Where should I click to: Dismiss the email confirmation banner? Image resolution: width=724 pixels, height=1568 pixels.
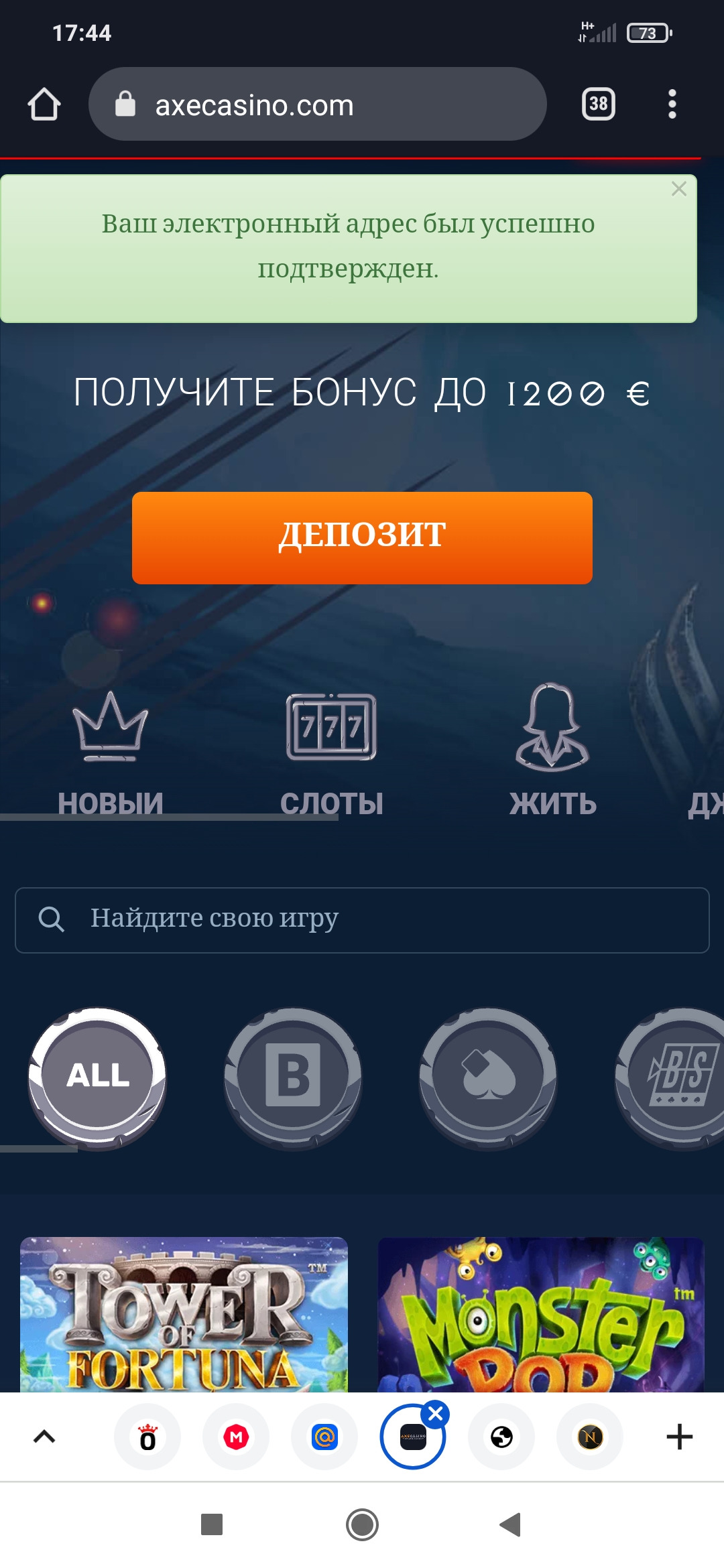[678, 190]
